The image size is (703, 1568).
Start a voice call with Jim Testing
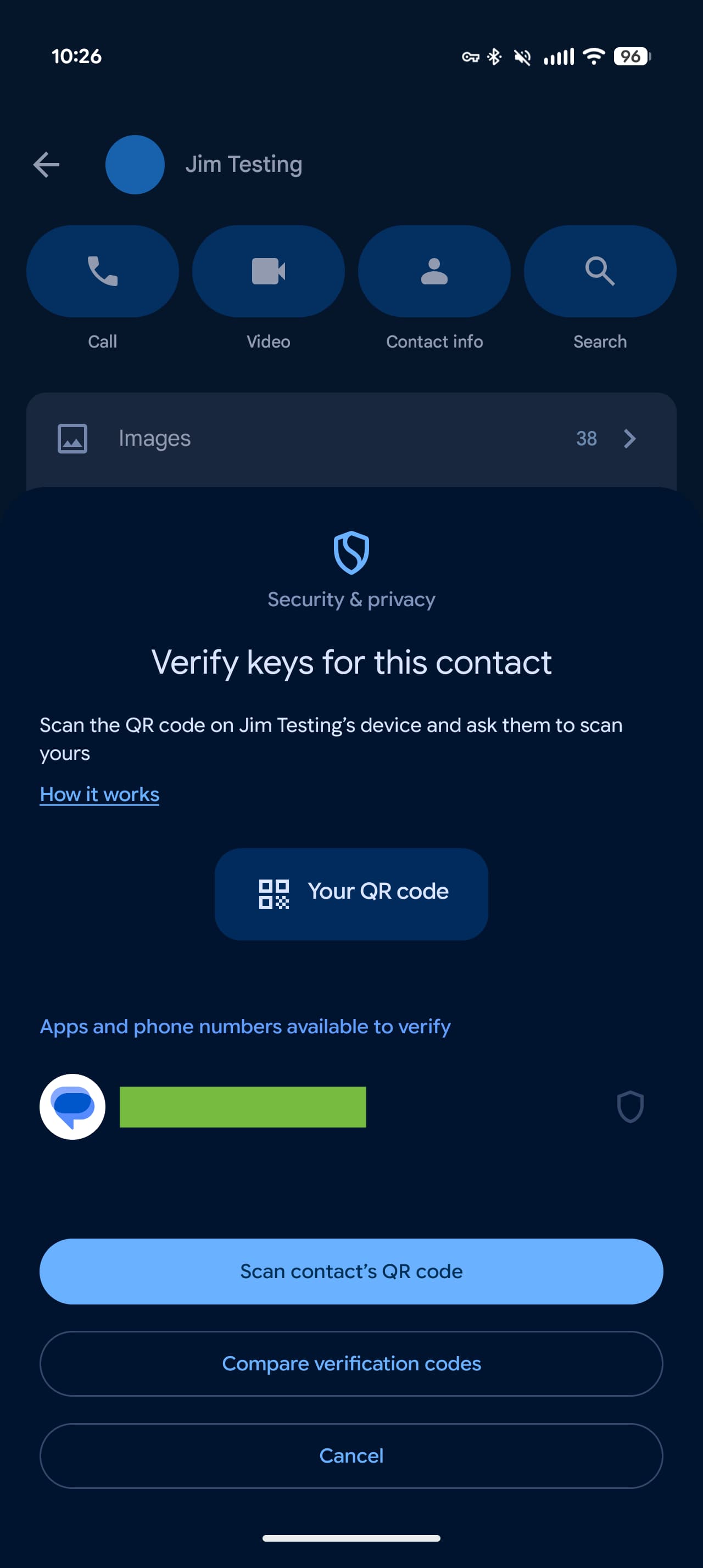tap(102, 271)
